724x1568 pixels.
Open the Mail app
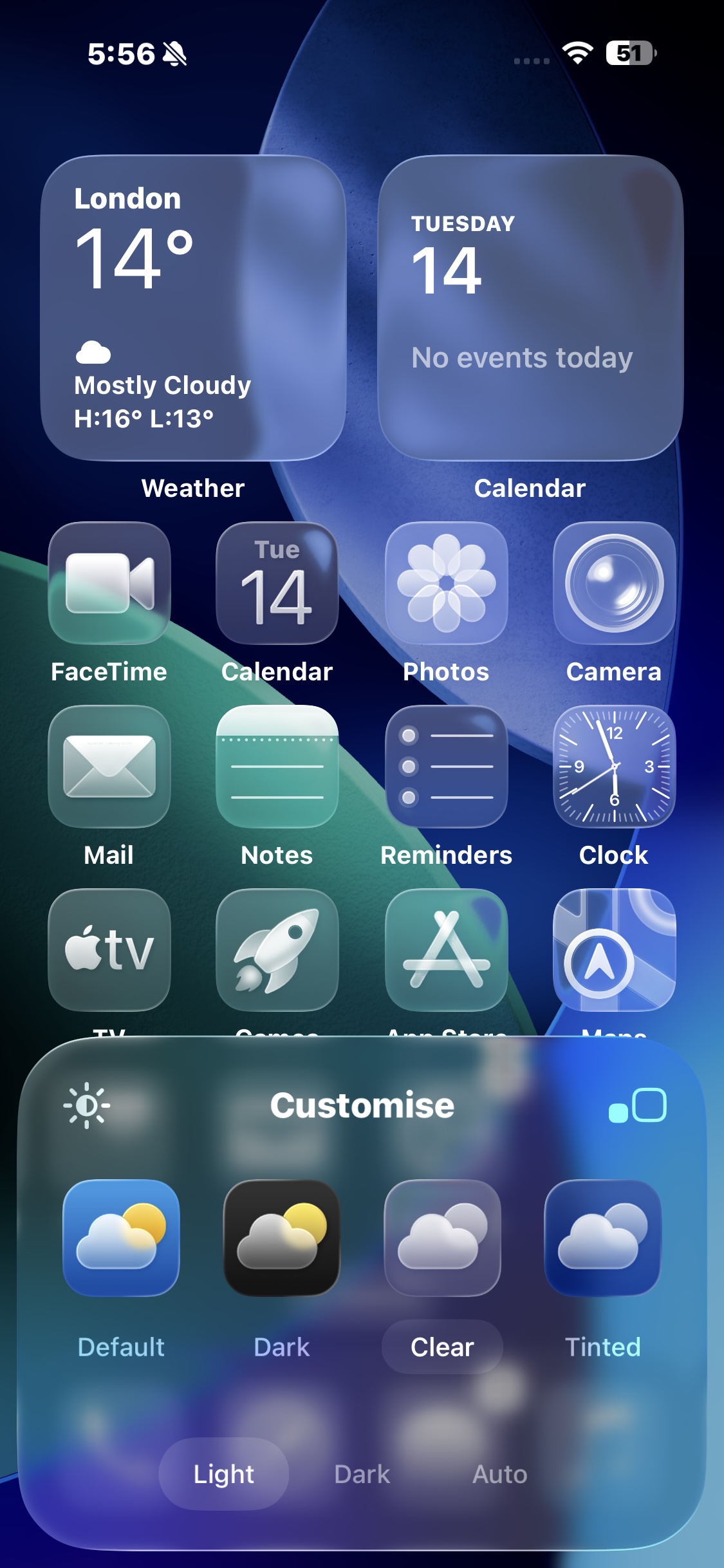pyautogui.click(x=109, y=767)
